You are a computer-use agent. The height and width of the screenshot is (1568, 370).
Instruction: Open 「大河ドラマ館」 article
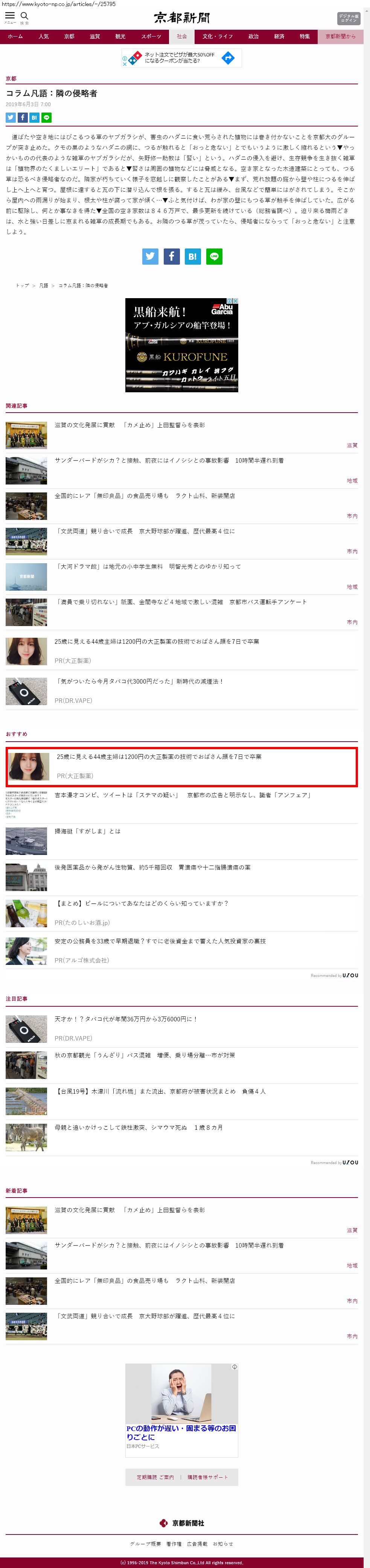[x=147, y=567]
